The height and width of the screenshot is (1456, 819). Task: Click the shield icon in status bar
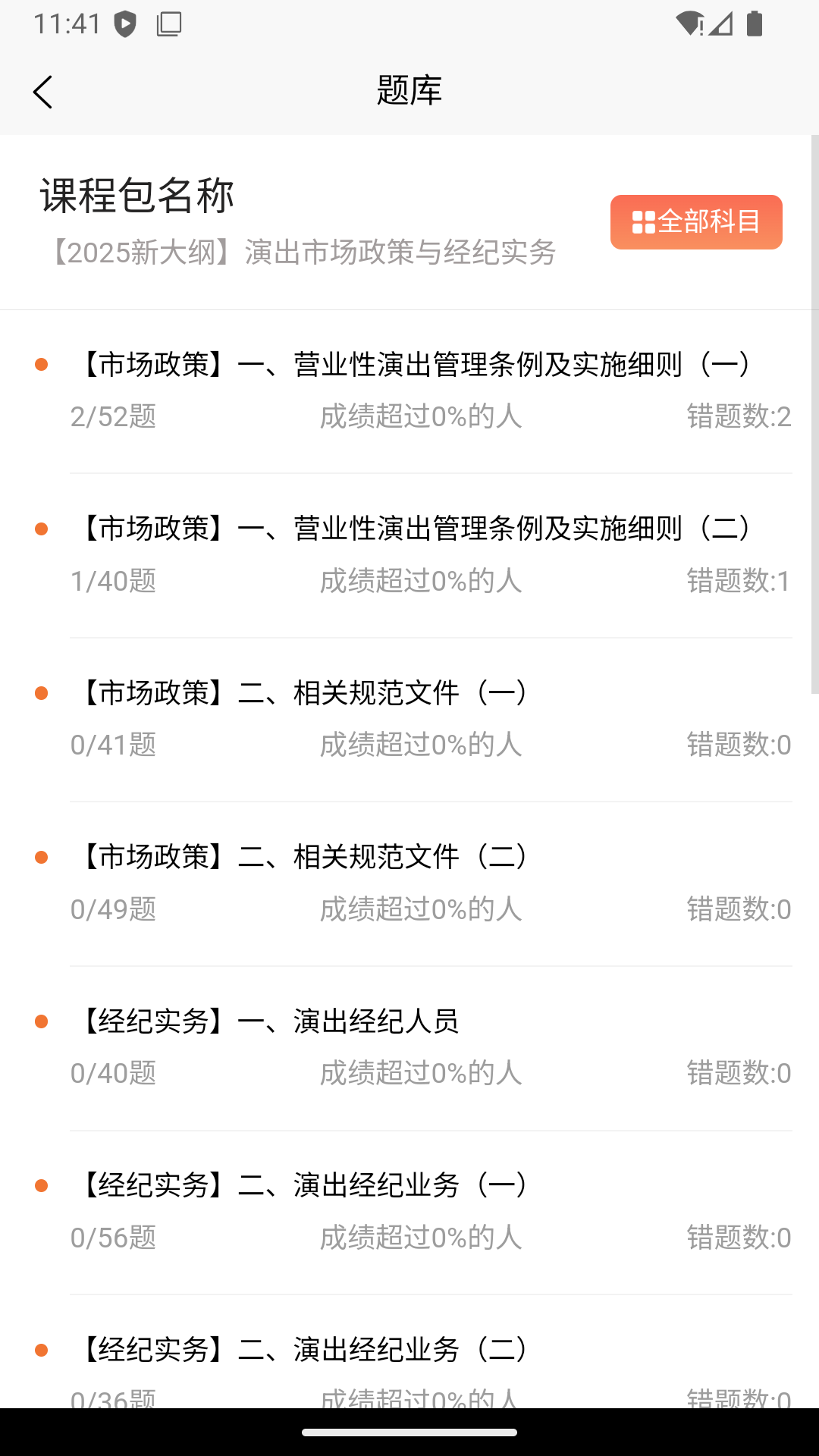pyautogui.click(x=124, y=24)
